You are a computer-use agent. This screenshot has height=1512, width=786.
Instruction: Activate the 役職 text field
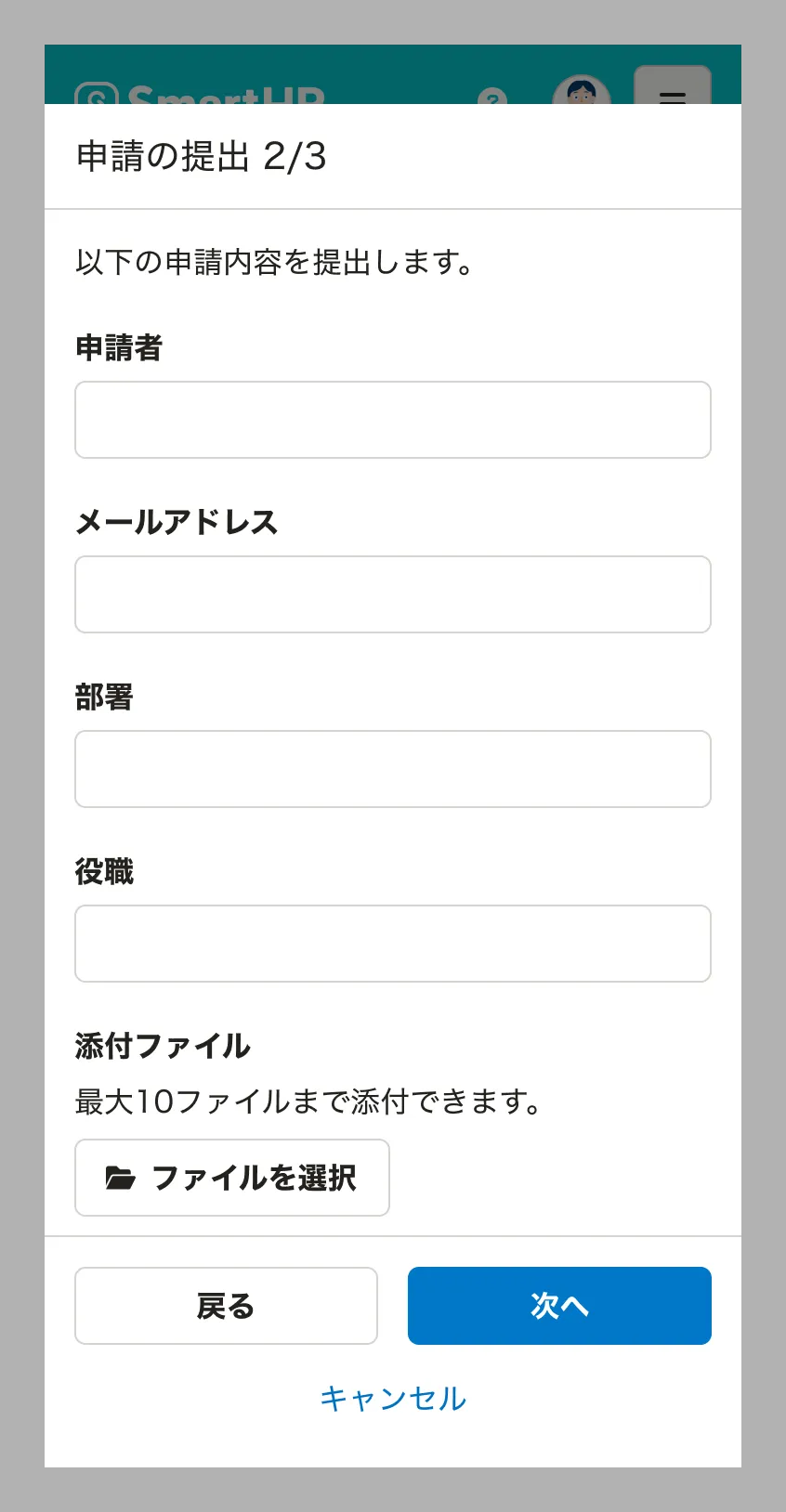(x=392, y=944)
